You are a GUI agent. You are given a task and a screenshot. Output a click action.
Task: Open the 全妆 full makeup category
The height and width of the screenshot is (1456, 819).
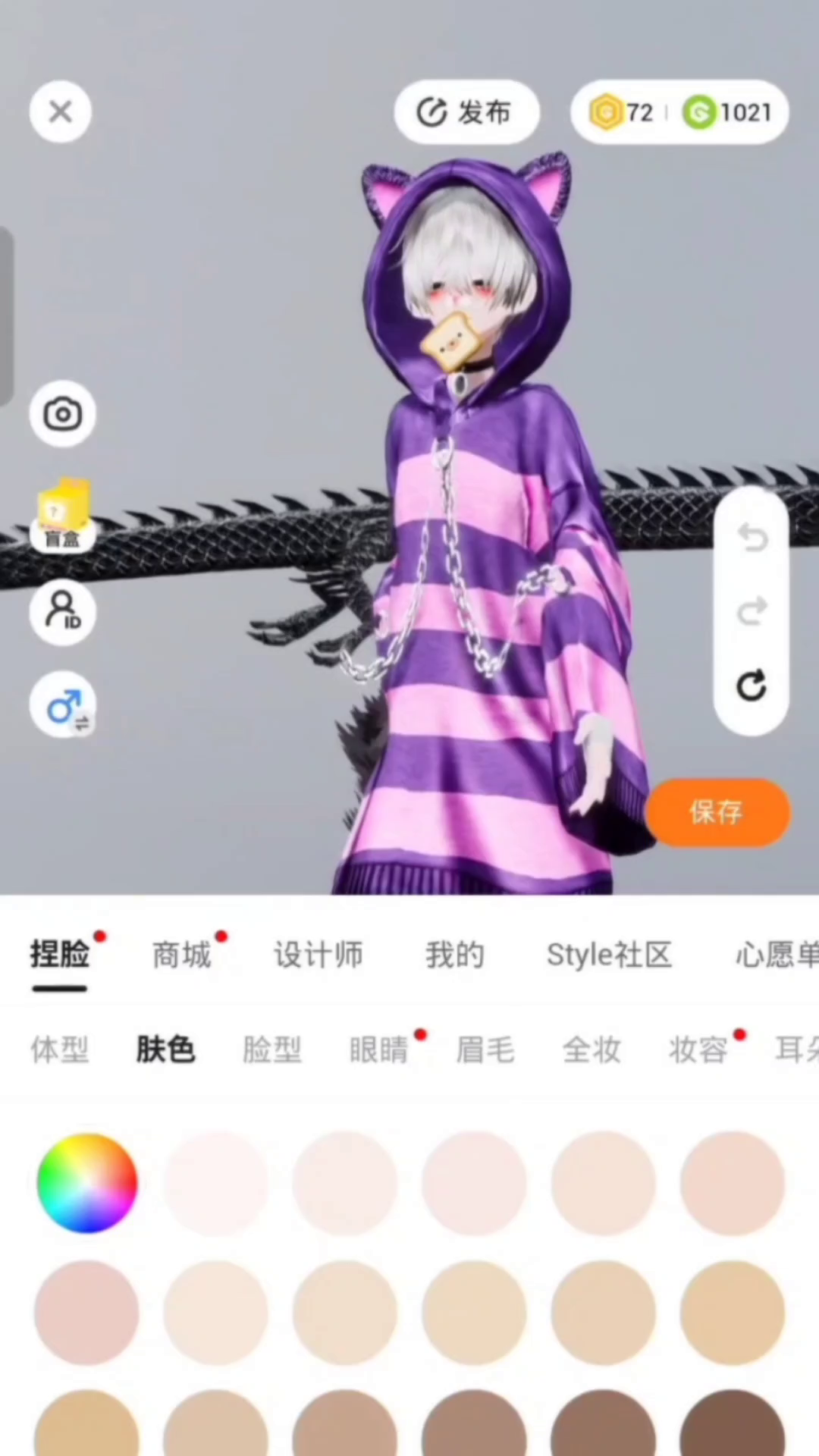[x=591, y=1050]
